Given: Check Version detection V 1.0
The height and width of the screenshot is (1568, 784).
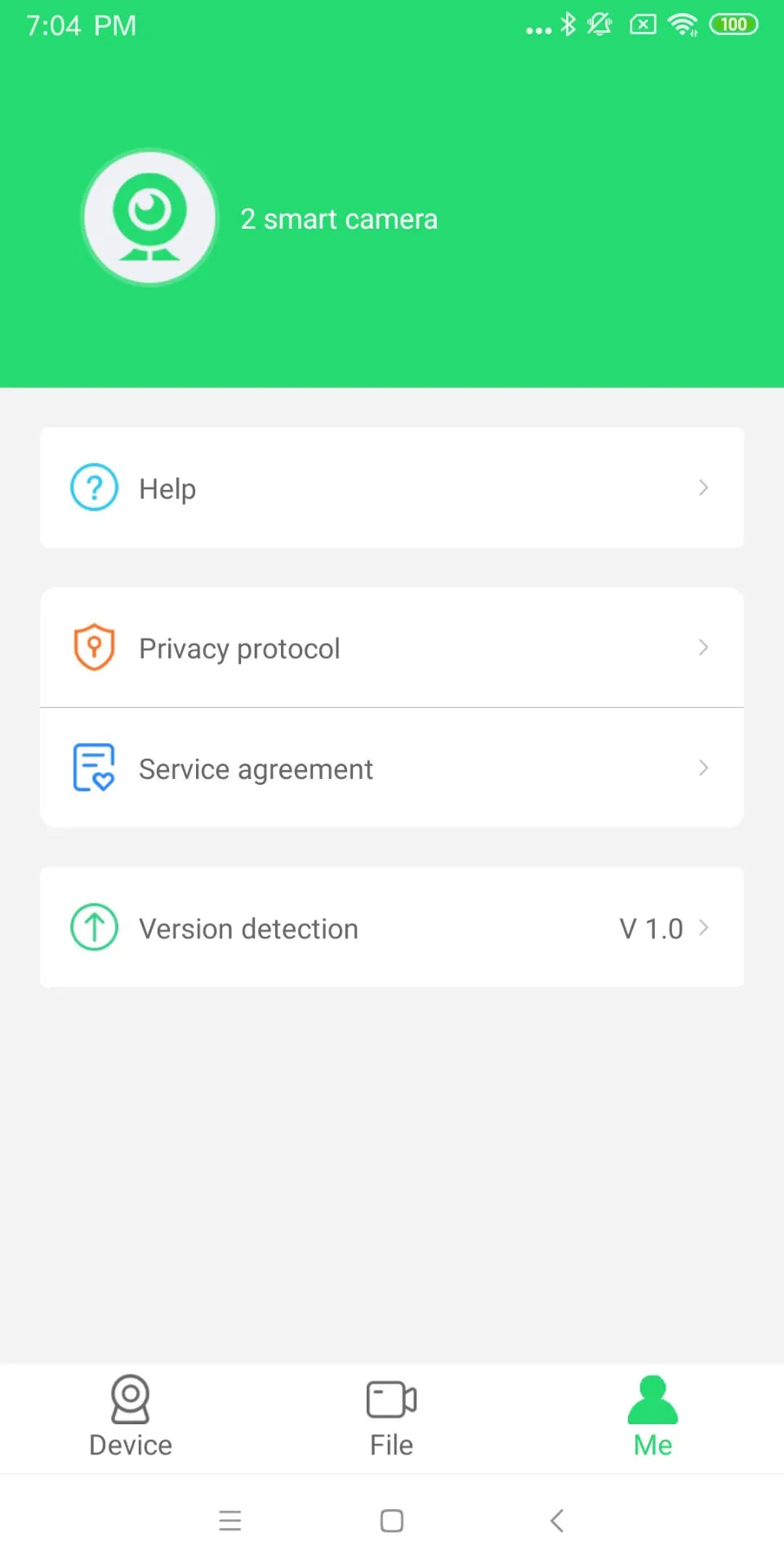Looking at the screenshot, I should 391,929.
